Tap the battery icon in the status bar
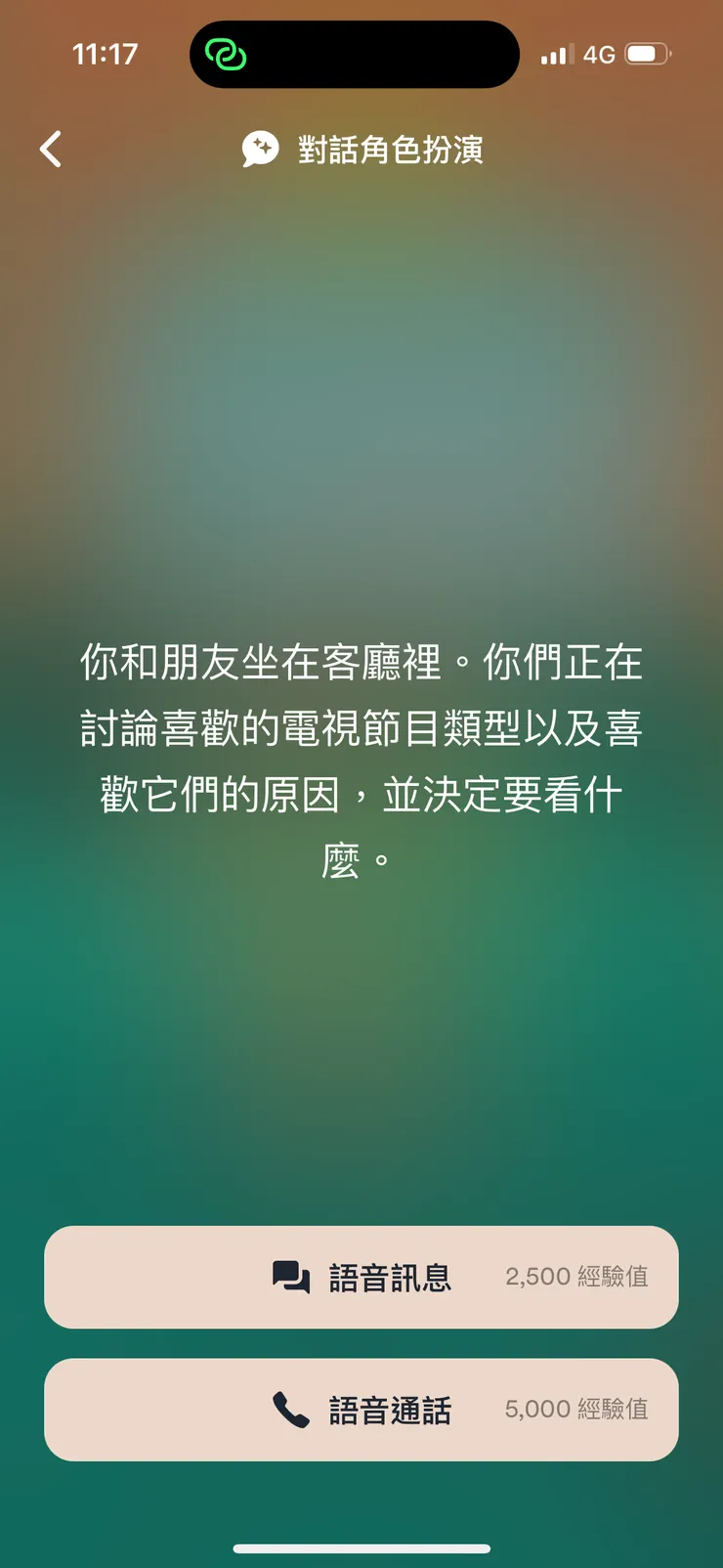 (649, 55)
